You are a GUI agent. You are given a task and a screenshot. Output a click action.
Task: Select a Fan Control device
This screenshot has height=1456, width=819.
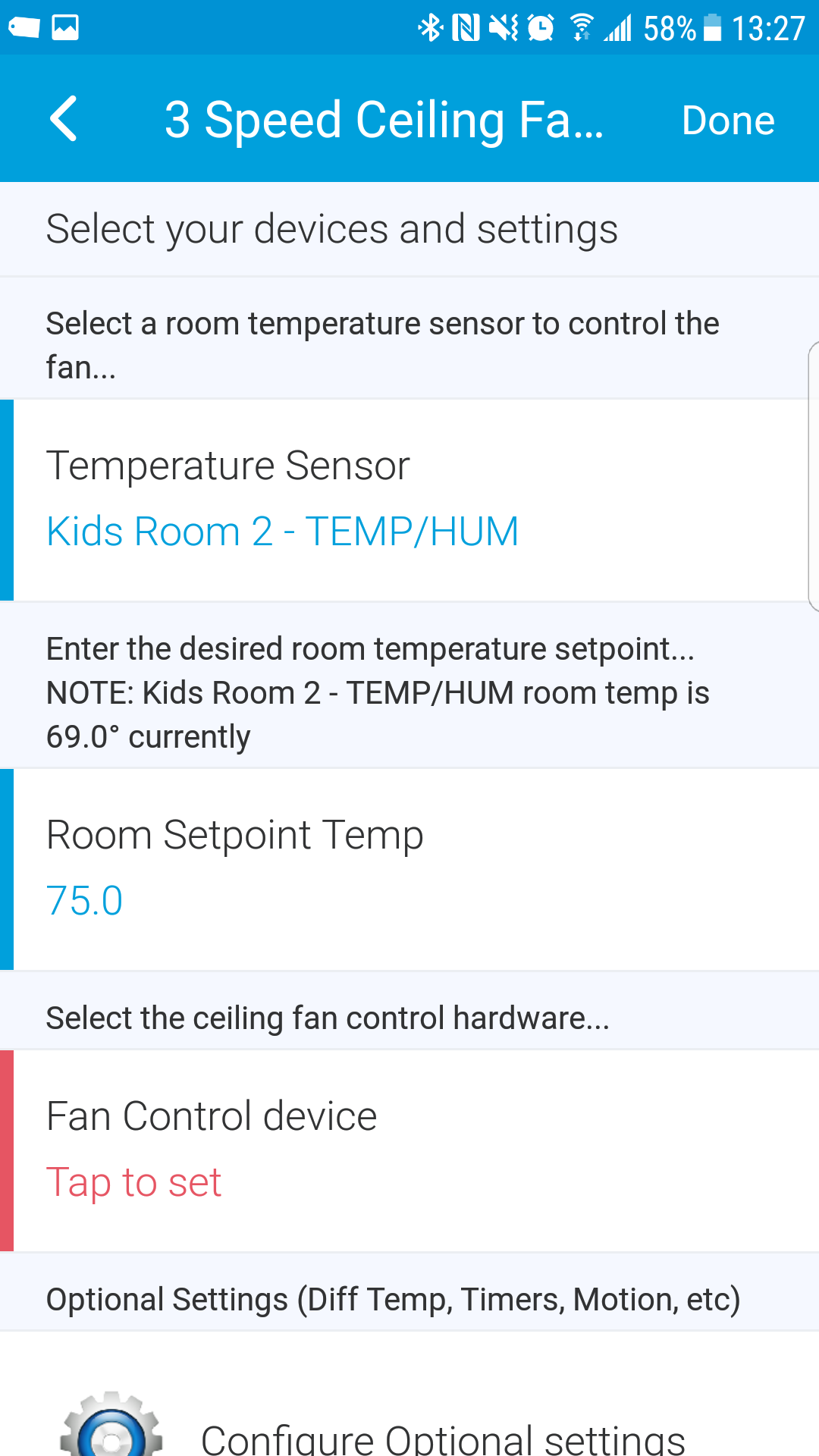coord(409,1150)
